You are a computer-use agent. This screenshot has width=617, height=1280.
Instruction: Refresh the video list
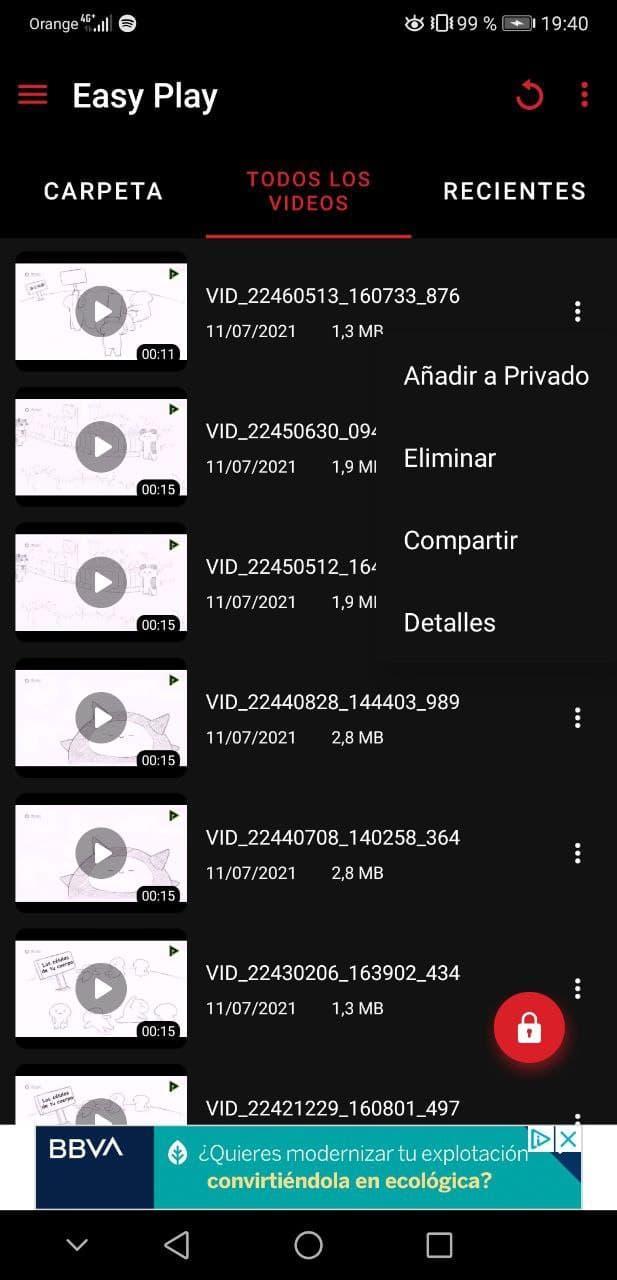(x=529, y=96)
